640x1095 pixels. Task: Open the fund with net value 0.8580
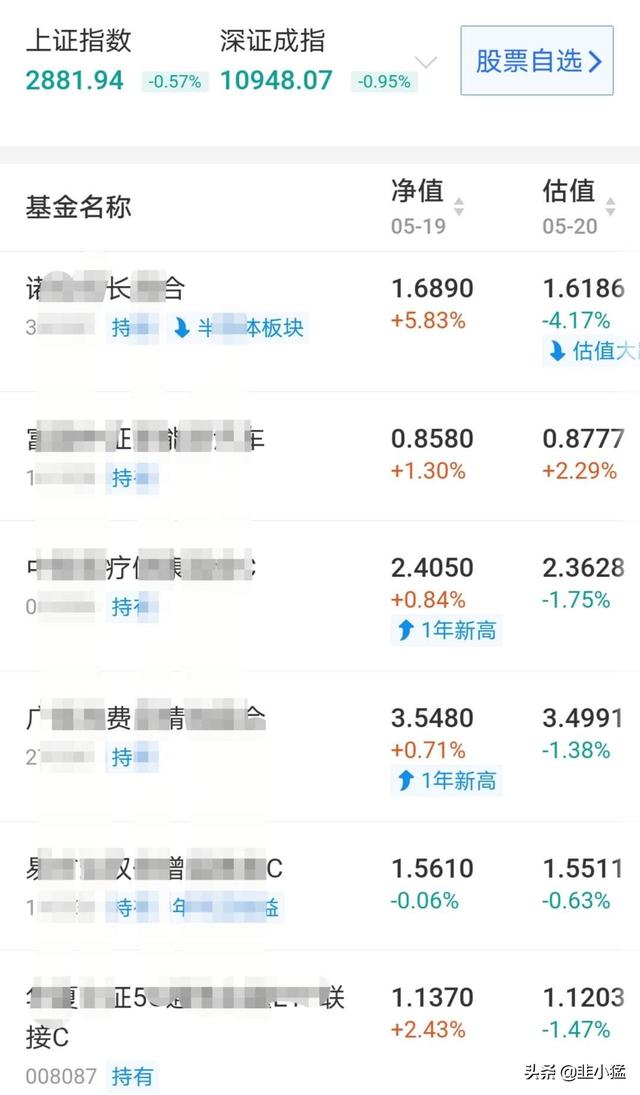pos(320,456)
